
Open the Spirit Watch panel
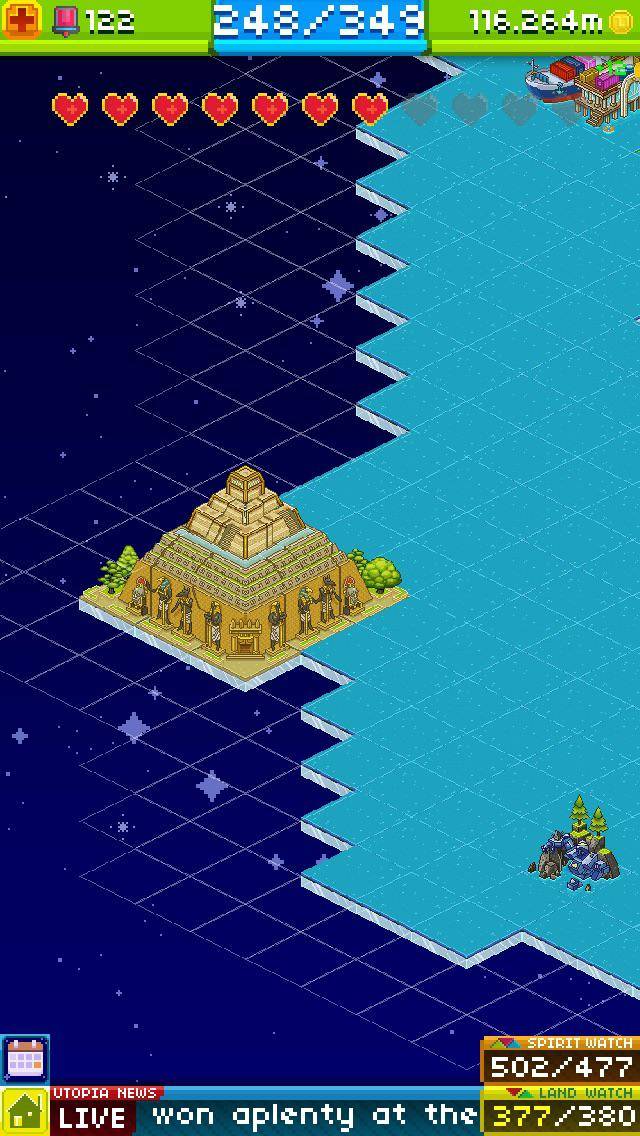tap(561, 1062)
